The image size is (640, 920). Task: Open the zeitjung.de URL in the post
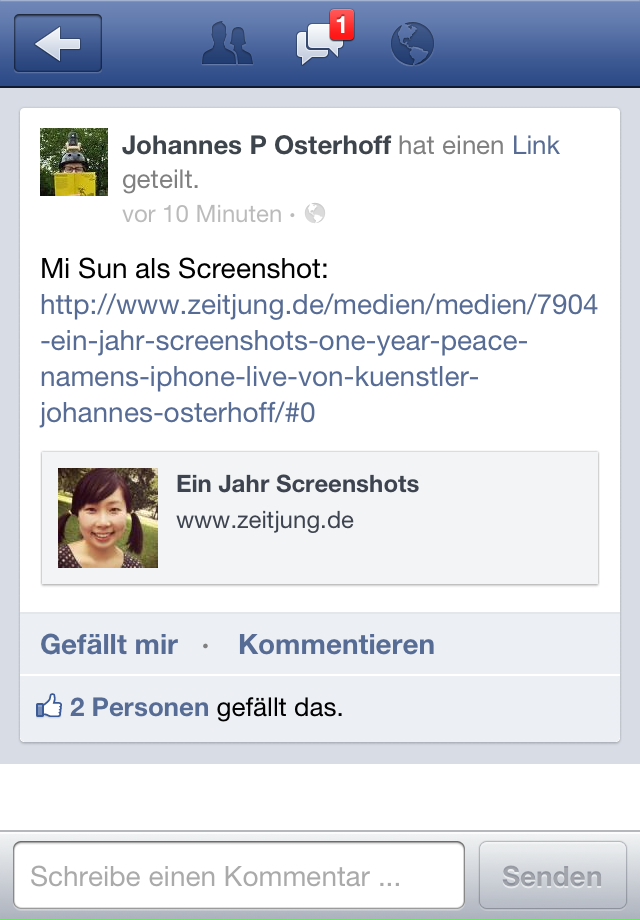click(318, 358)
